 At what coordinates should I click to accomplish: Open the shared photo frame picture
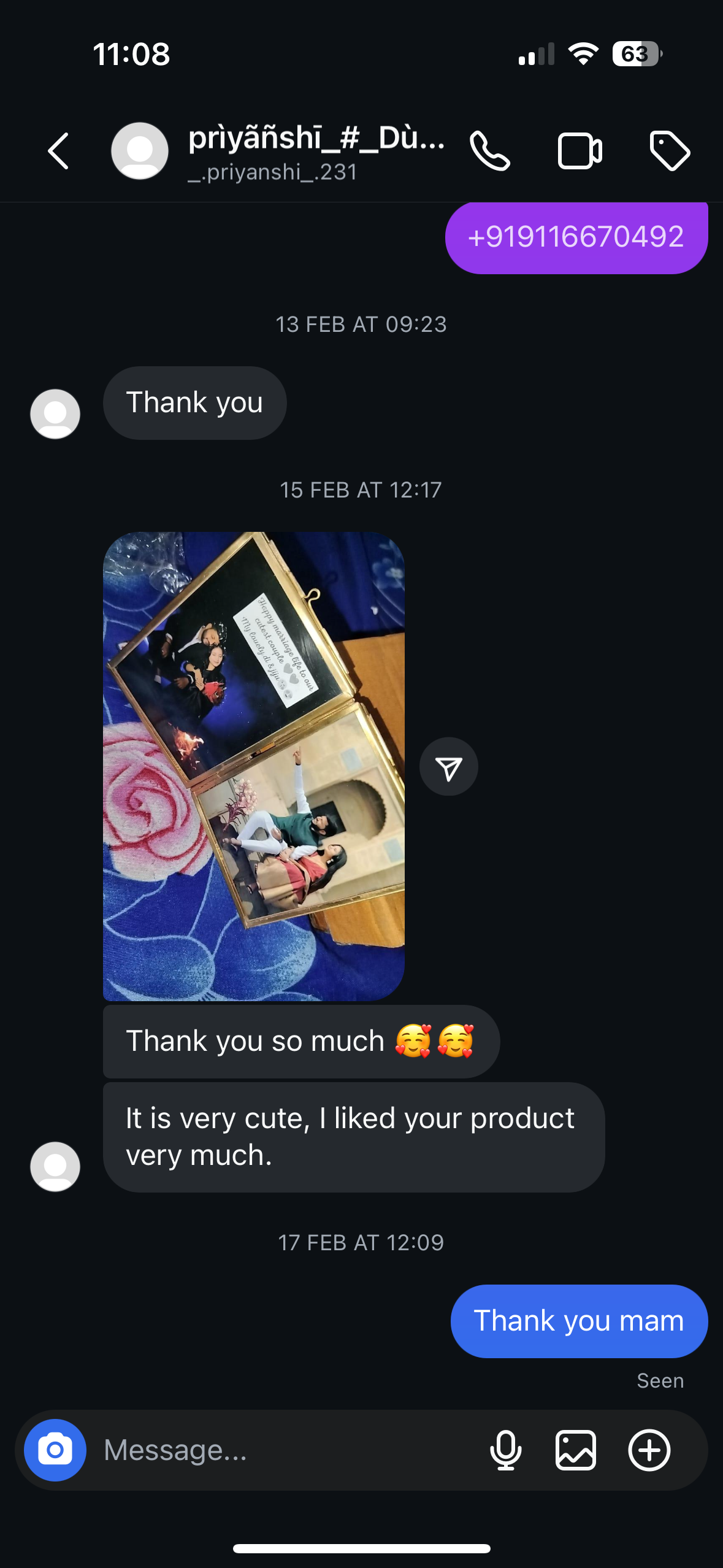(253, 766)
